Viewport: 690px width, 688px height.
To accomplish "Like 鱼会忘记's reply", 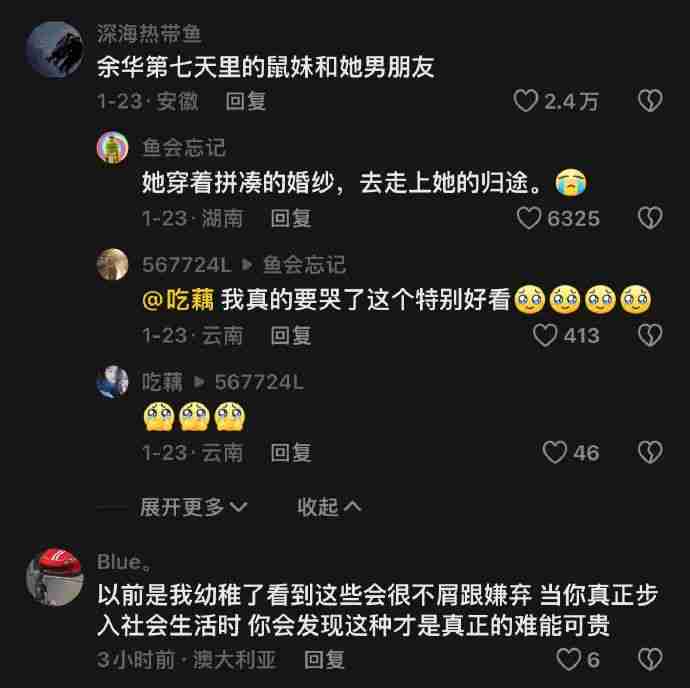I will click(x=529, y=218).
